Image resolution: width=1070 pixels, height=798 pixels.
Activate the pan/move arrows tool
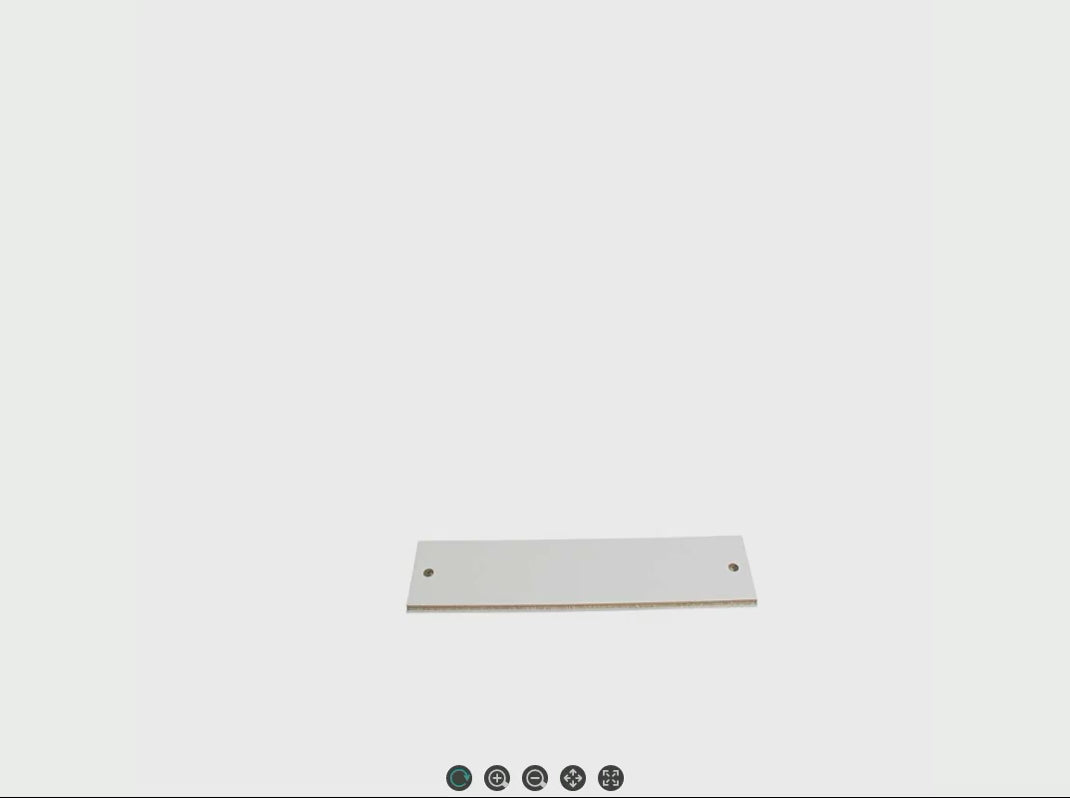click(x=573, y=778)
